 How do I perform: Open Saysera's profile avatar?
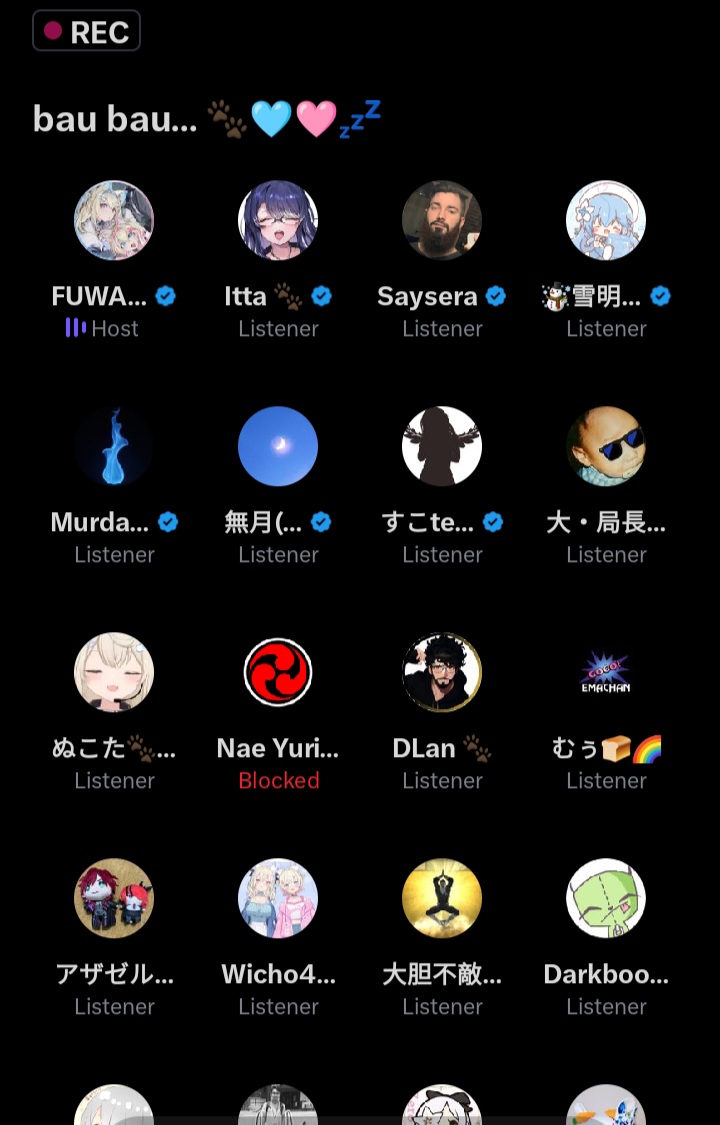442,220
